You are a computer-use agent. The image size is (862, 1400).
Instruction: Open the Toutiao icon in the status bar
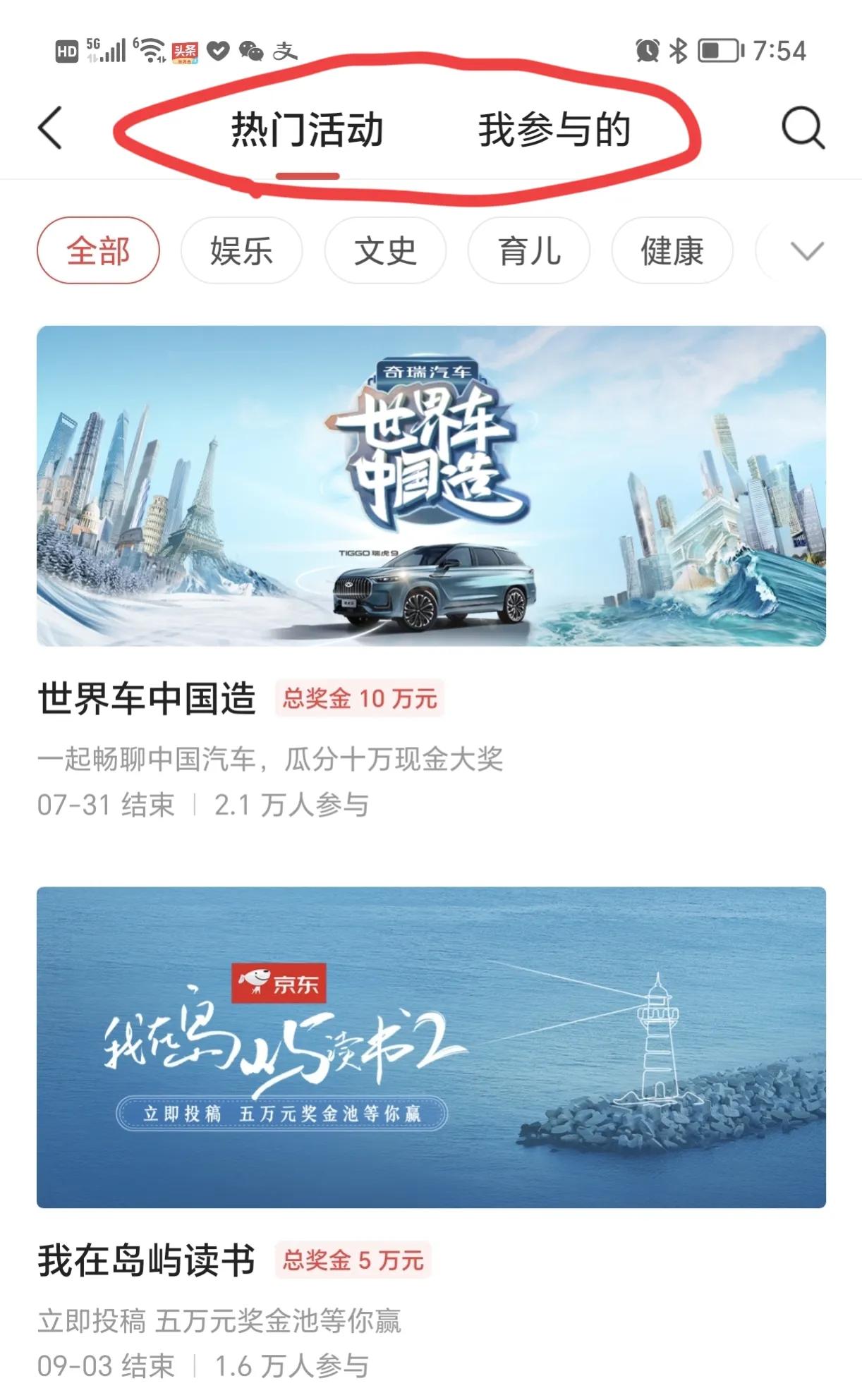[185, 50]
